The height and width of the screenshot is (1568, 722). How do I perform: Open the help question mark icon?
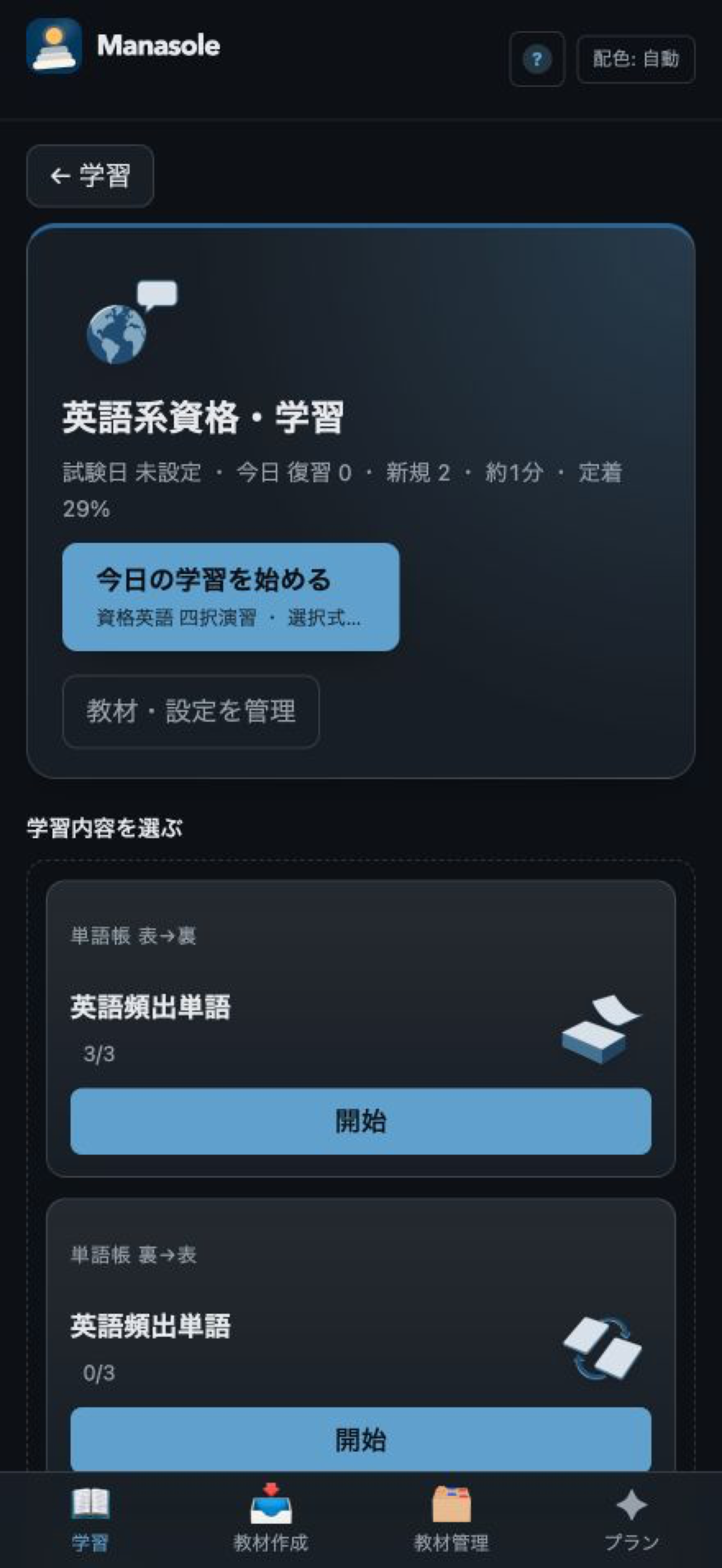537,59
